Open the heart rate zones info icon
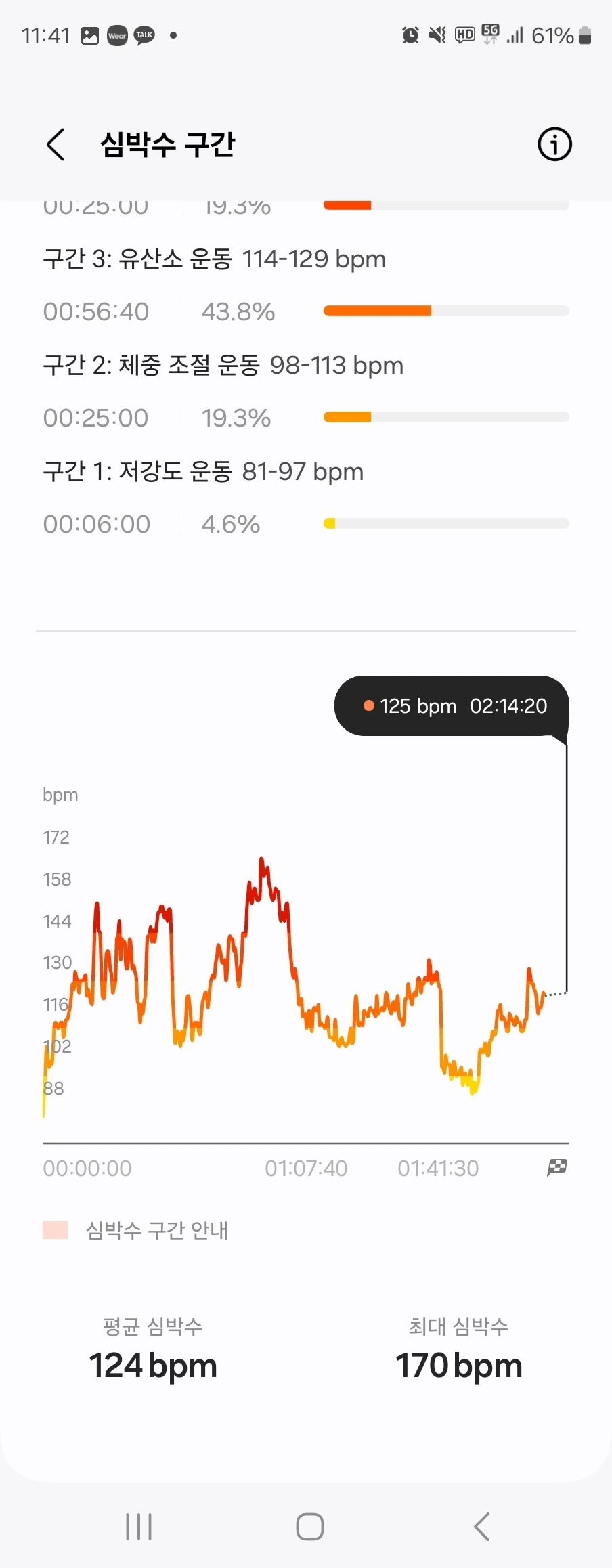Screen dimensions: 612x1568 pyautogui.click(x=554, y=144)
